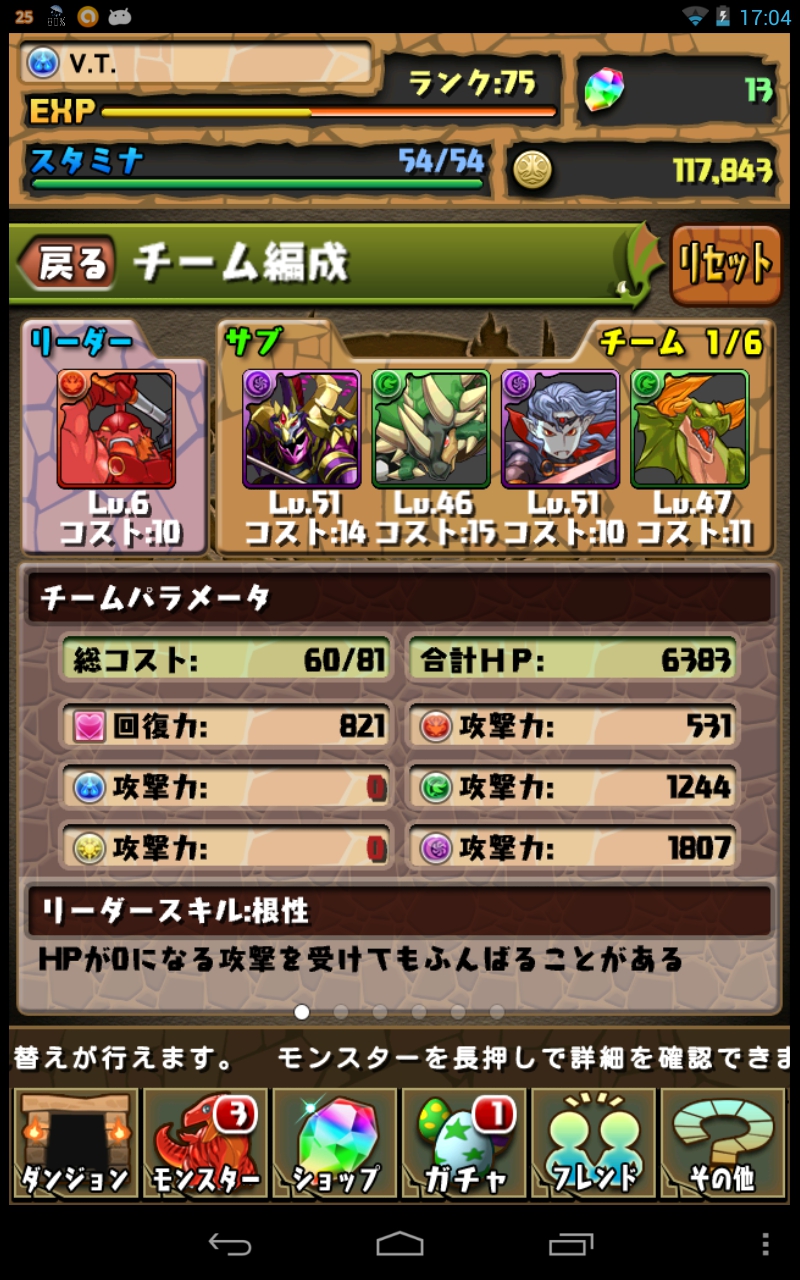Select the Lv.51 gold-armored knight sub monster
This screenshot has width=800, height=1280.
point(301,429)
